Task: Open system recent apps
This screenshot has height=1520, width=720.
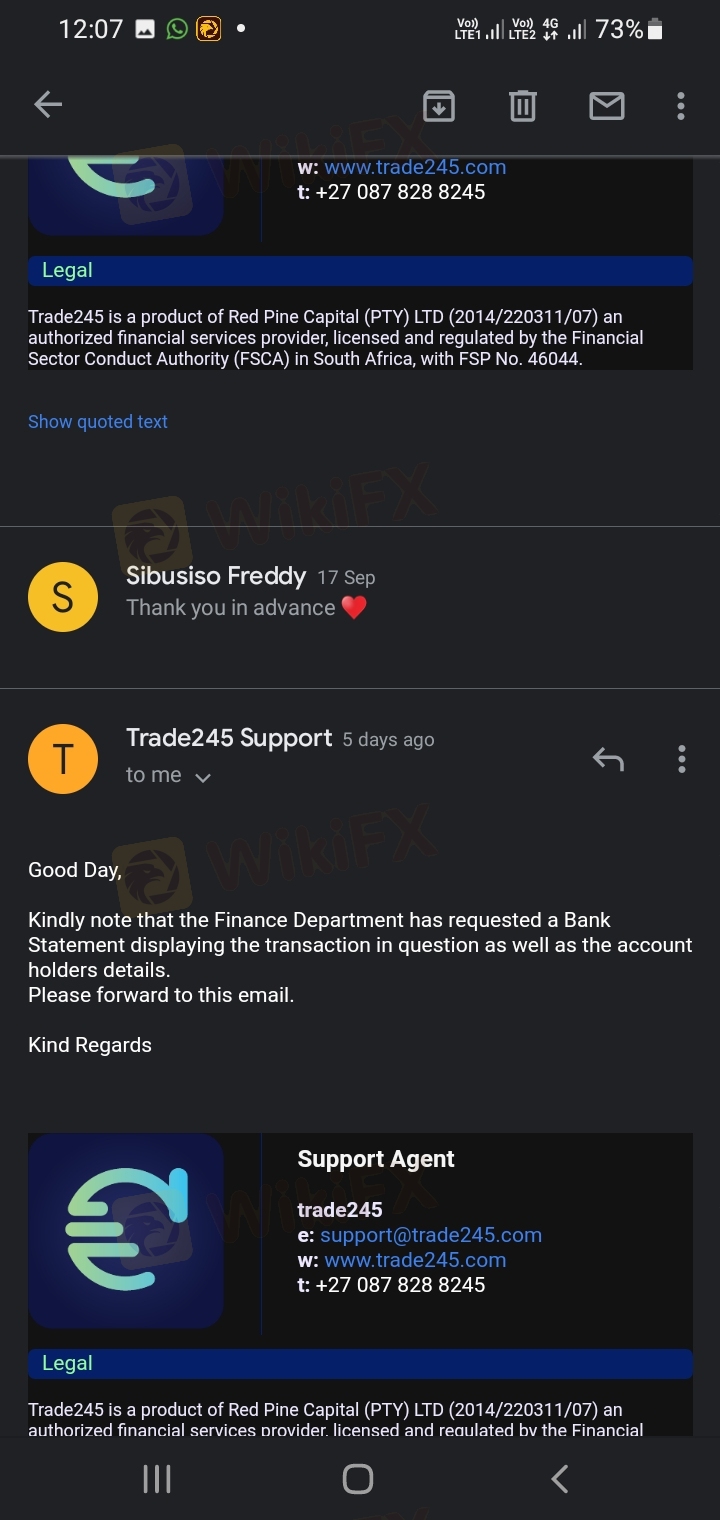Action: pyautogui.click(x=157, y=1479)
